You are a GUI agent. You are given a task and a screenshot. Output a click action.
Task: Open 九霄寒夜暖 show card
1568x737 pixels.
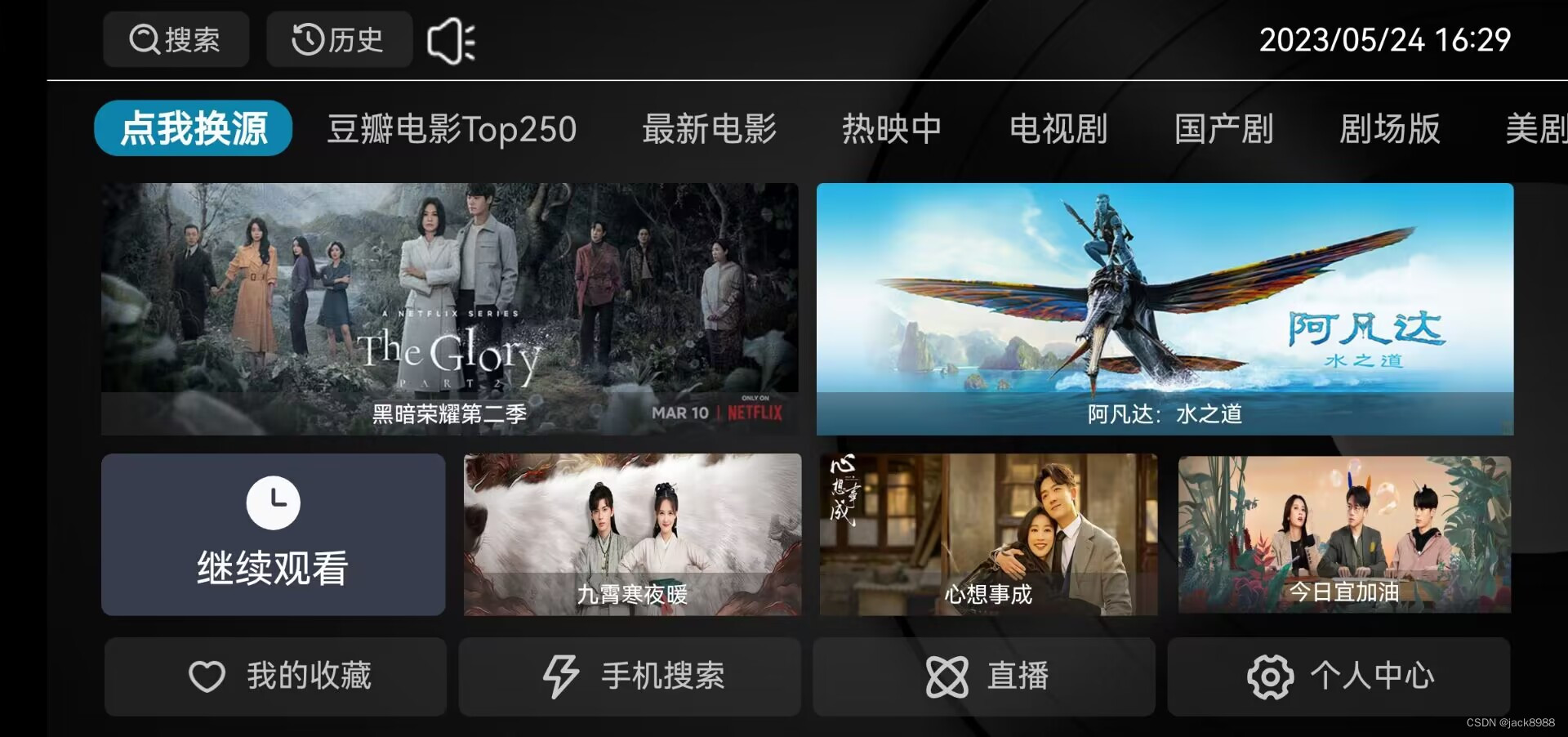pyautogui.click(x=632, y=534)
